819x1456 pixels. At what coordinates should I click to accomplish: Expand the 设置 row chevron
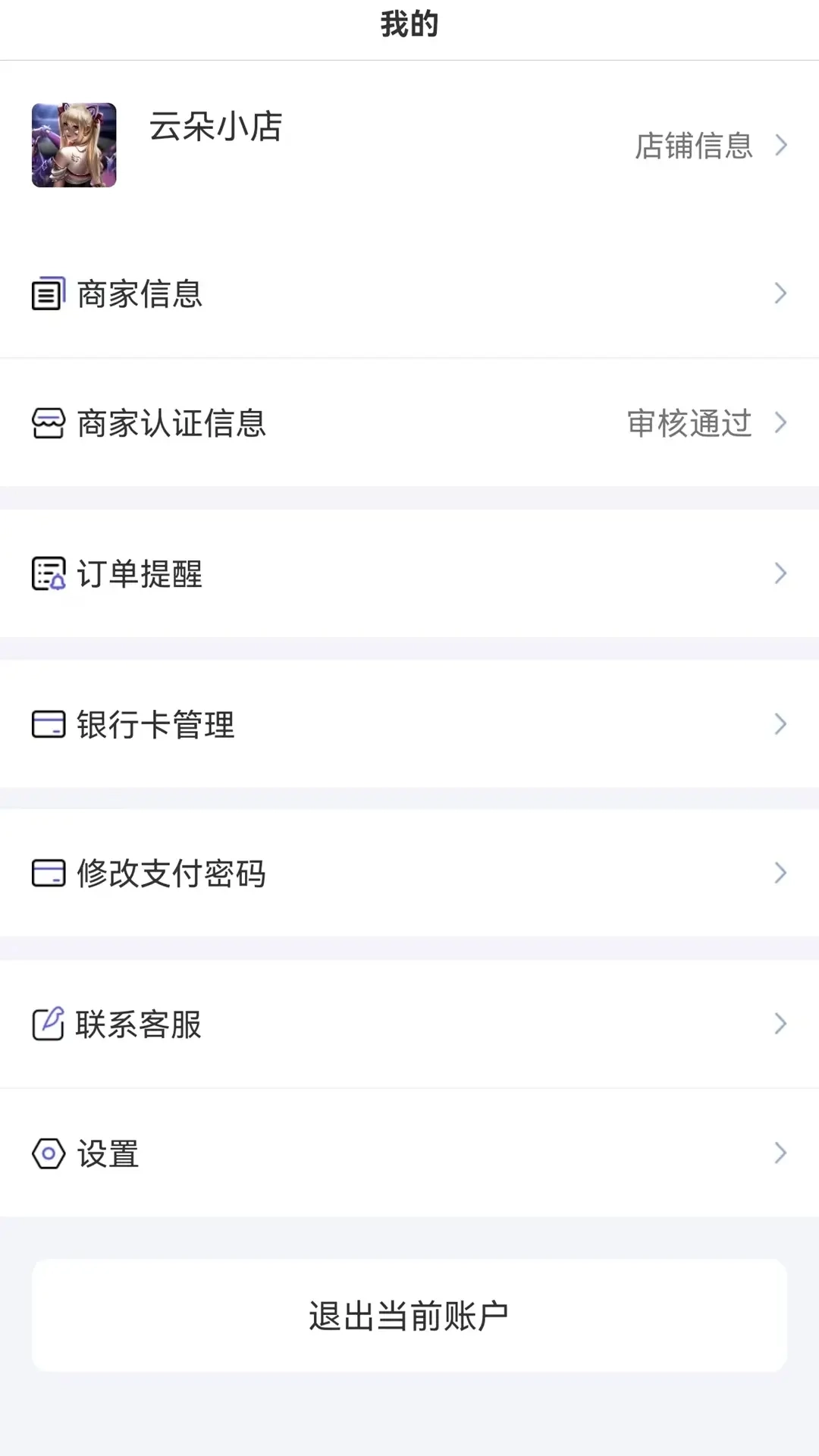pyautogui.click(x=781, y=1153)
